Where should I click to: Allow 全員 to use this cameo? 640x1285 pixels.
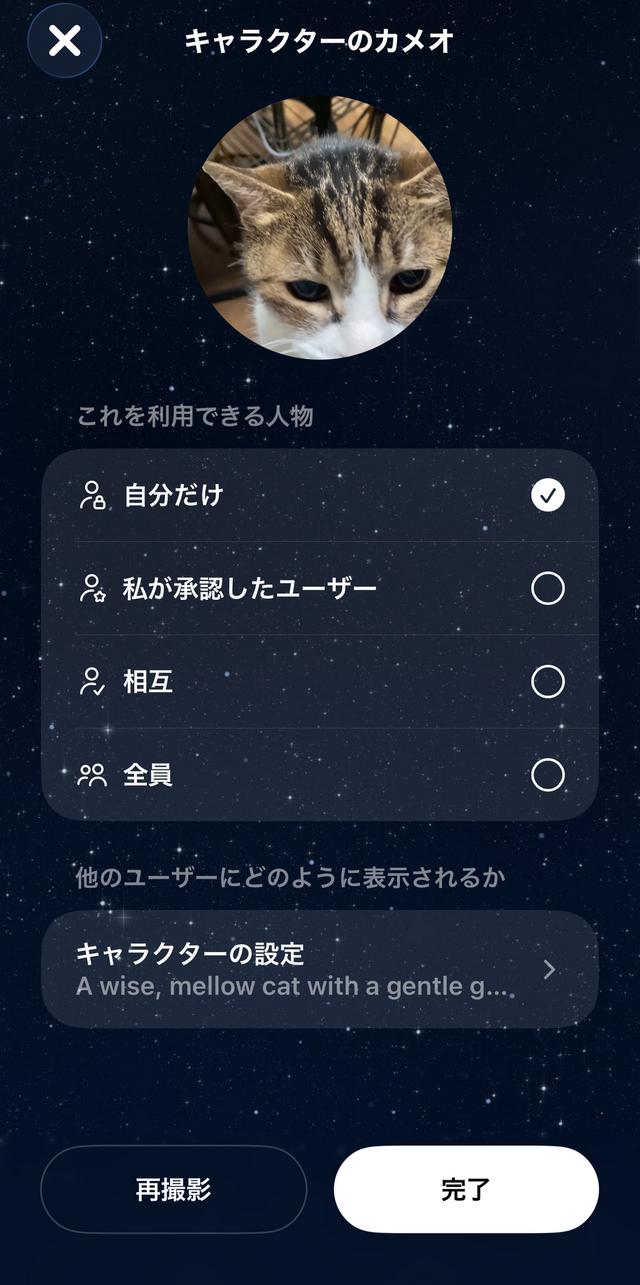320,775
